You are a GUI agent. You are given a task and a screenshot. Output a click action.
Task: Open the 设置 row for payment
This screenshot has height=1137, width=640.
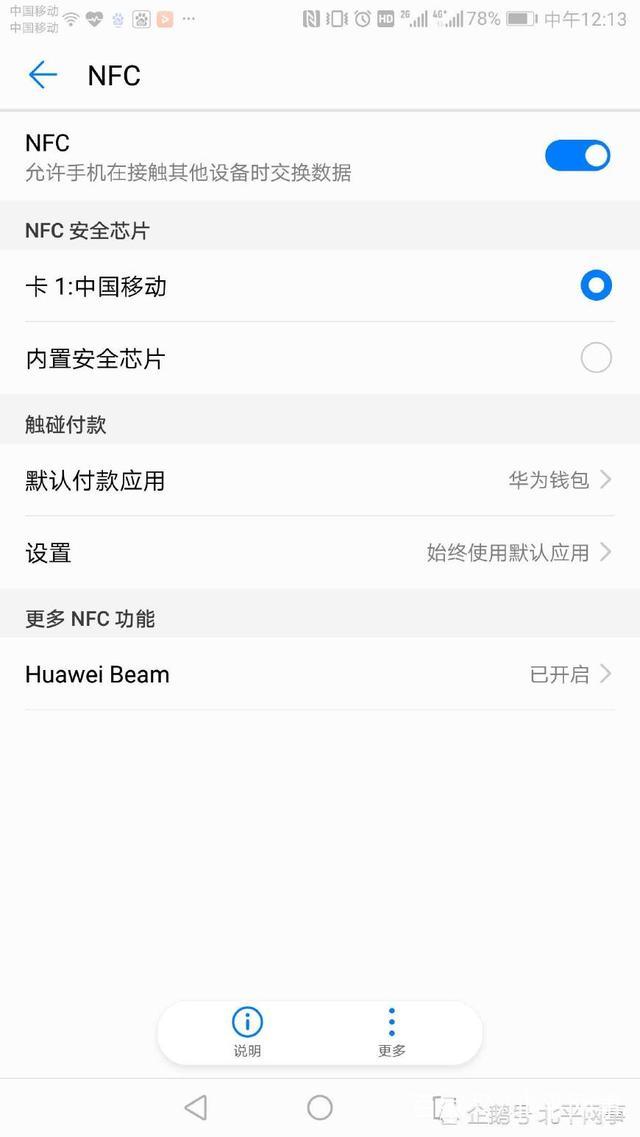click(x=320, y=553)
